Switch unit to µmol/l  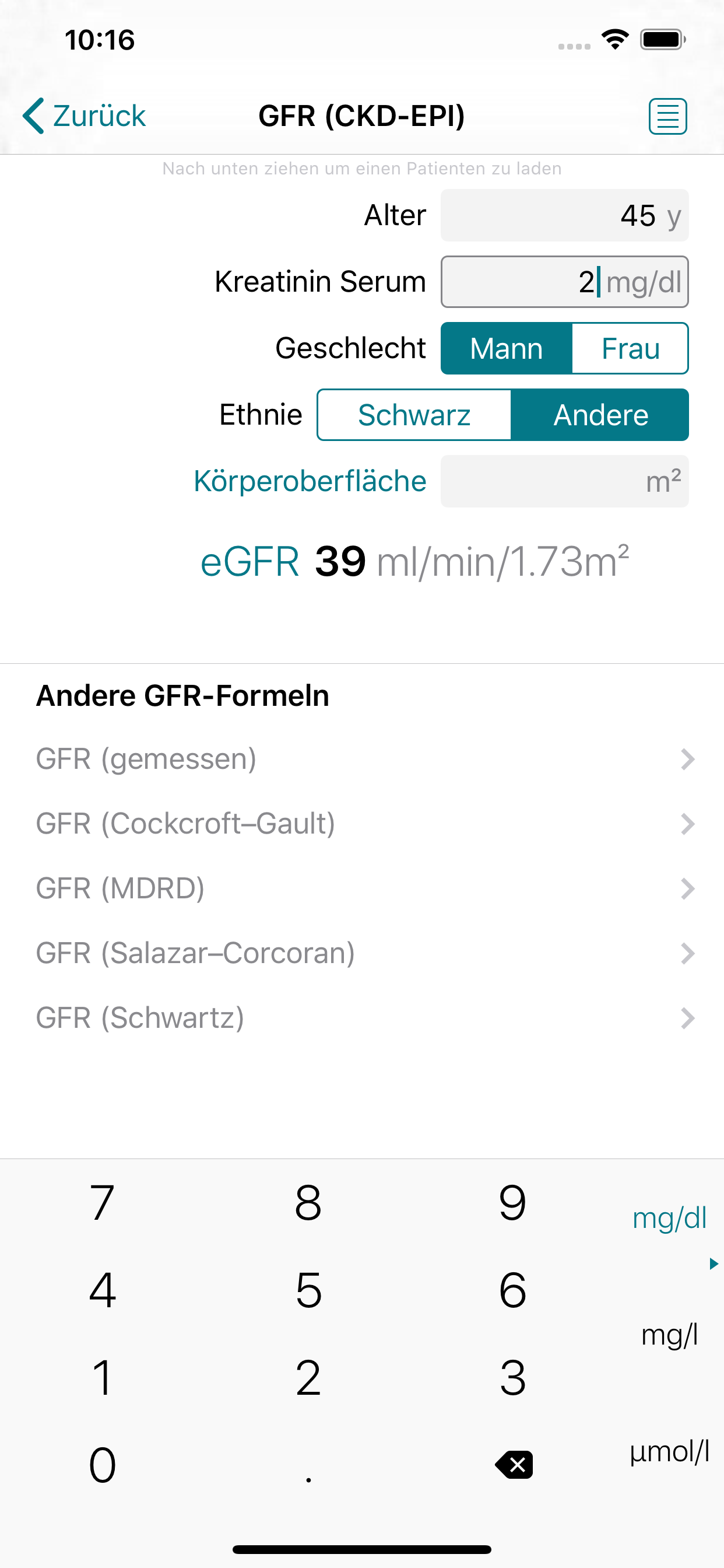tap(669, 1452)
